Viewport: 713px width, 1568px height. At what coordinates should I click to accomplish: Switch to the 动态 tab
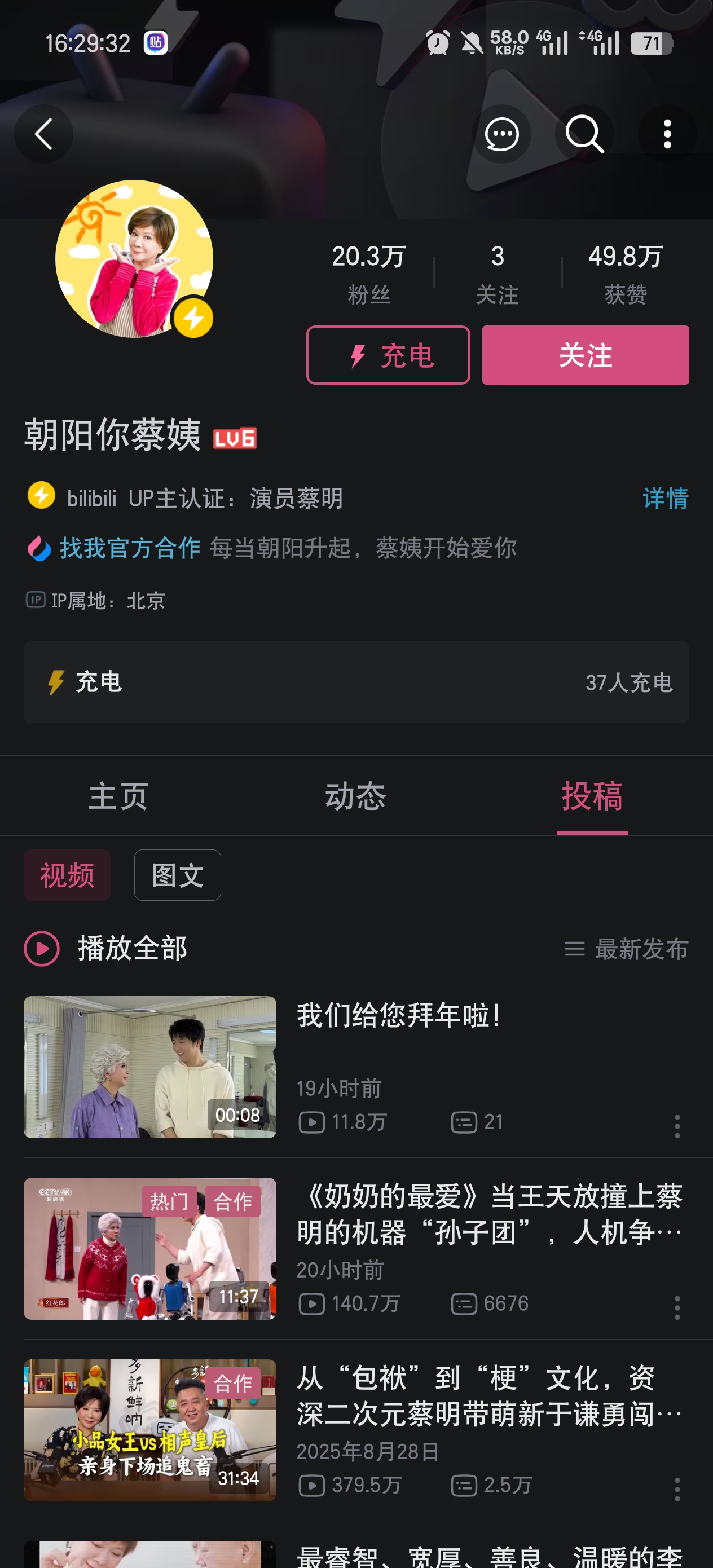click(x=355, y=796)
